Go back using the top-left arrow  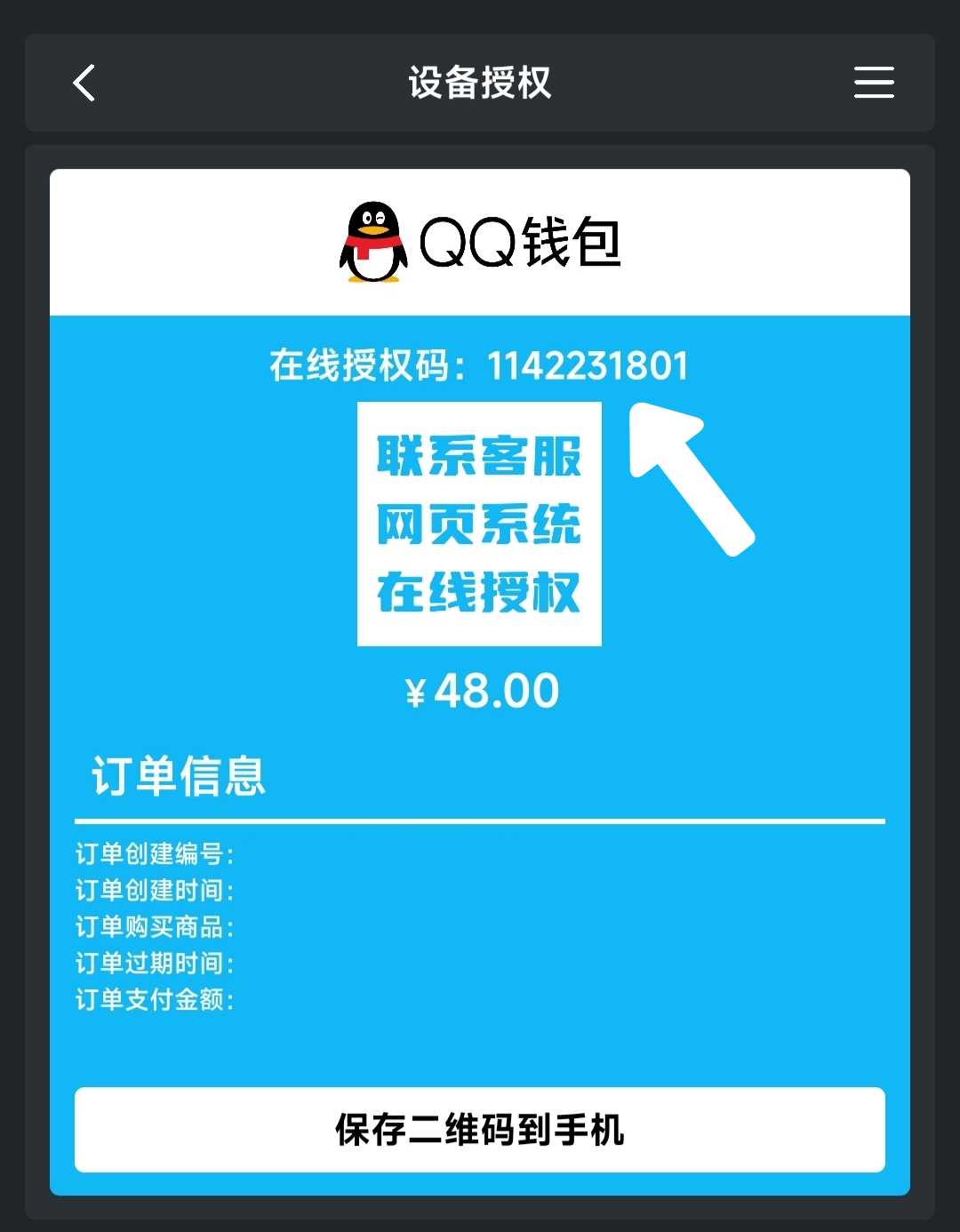tap(84, 84)
